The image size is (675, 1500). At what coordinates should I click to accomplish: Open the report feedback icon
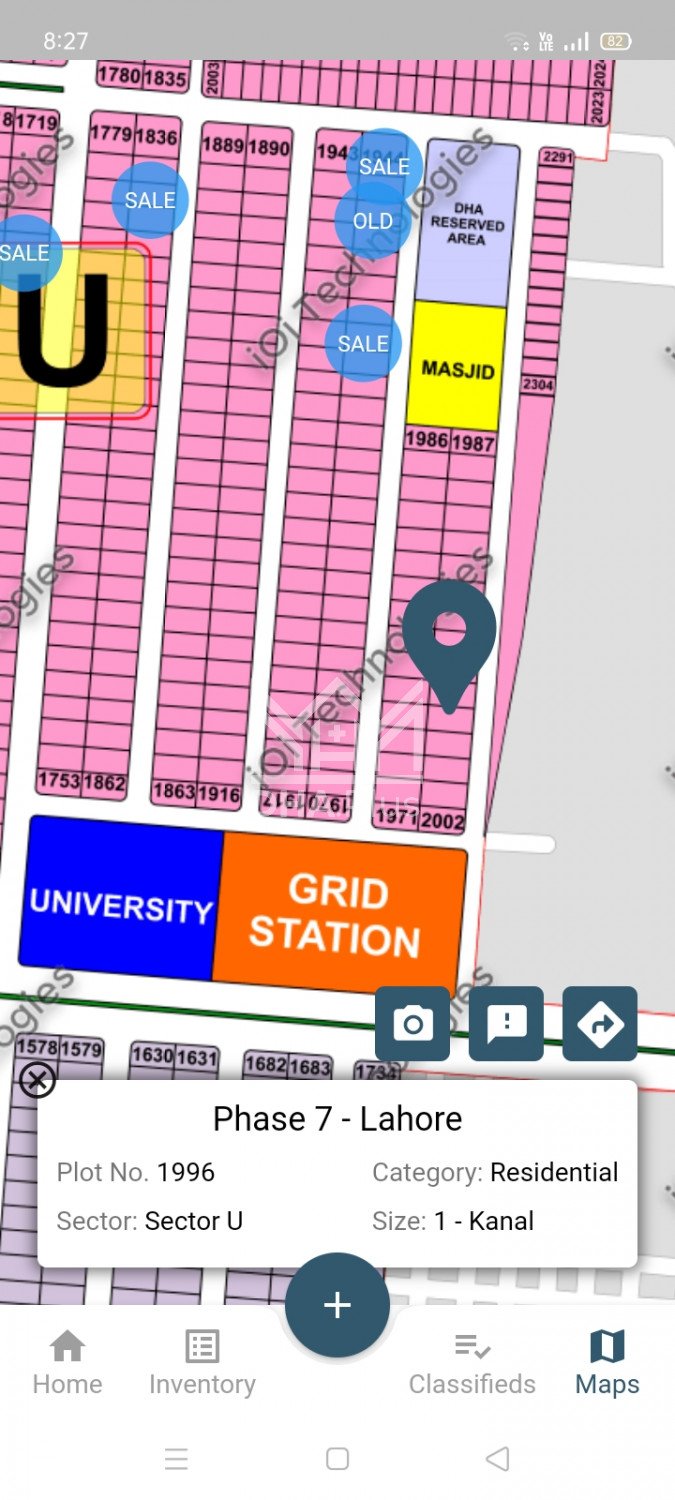tap(506, 1023)
